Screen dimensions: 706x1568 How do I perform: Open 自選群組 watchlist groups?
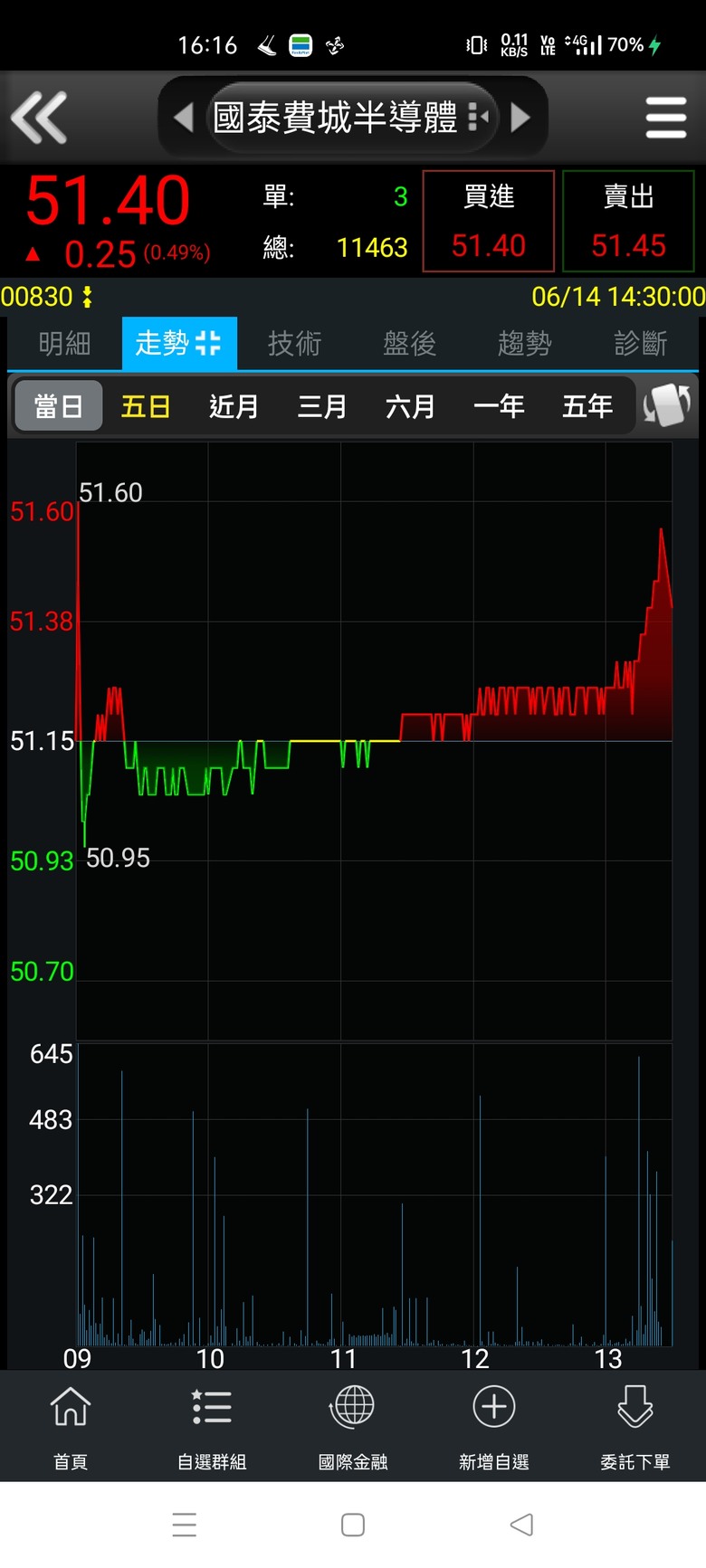coord(212,1425)
